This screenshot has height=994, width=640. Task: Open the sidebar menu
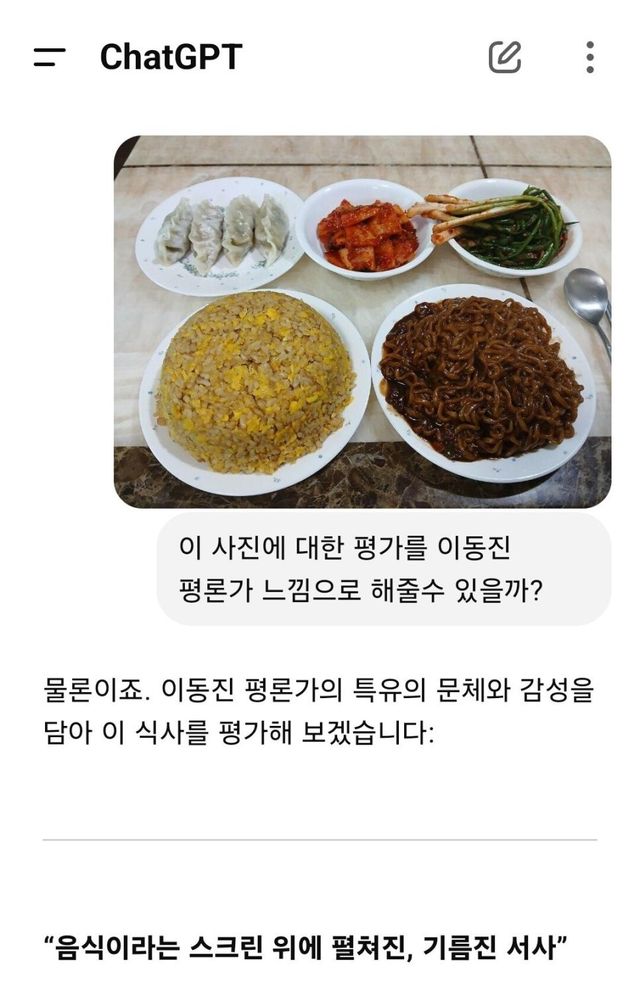(49, 57)
